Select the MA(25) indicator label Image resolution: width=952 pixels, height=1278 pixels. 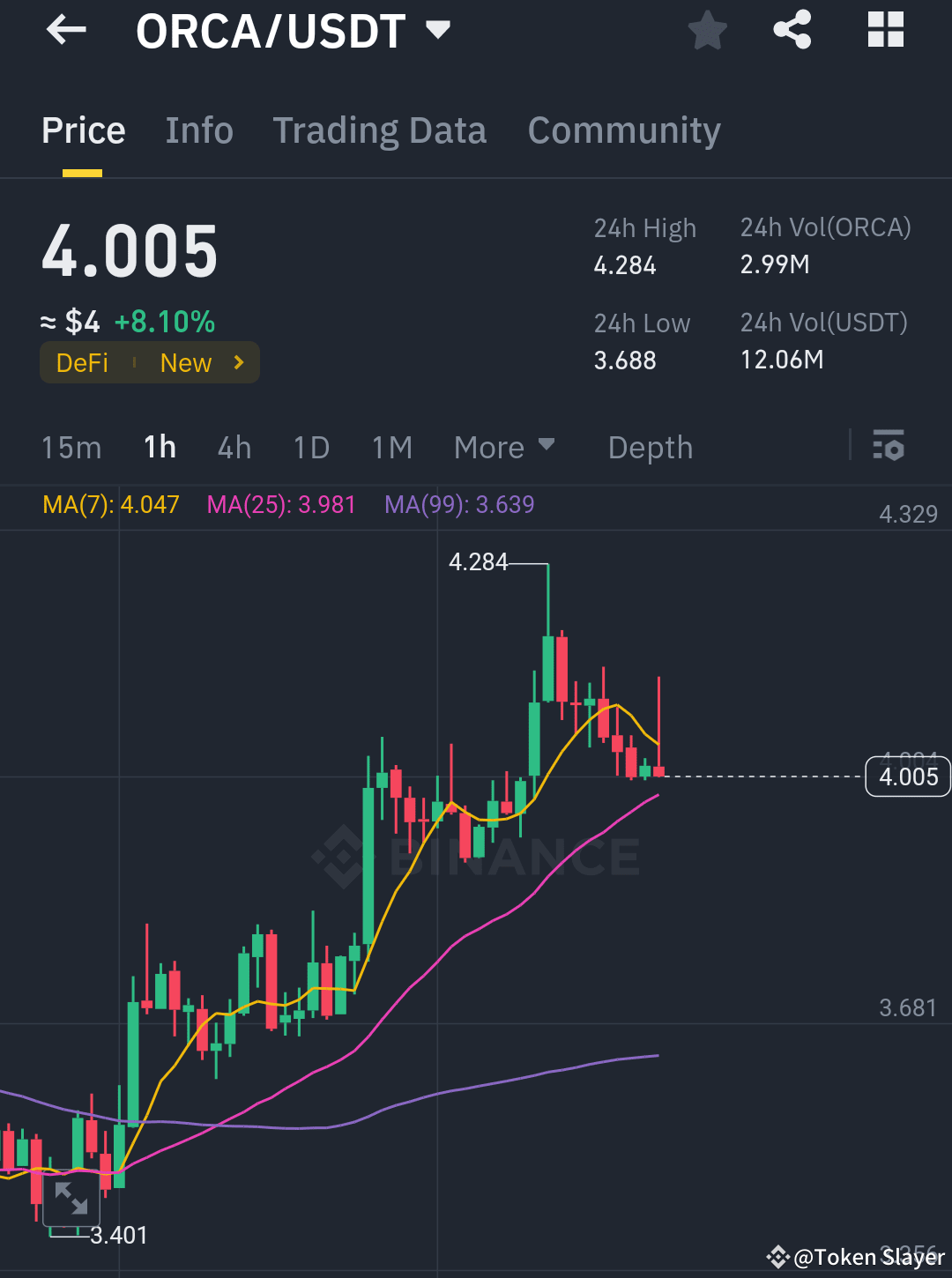[x=280, y=504]
